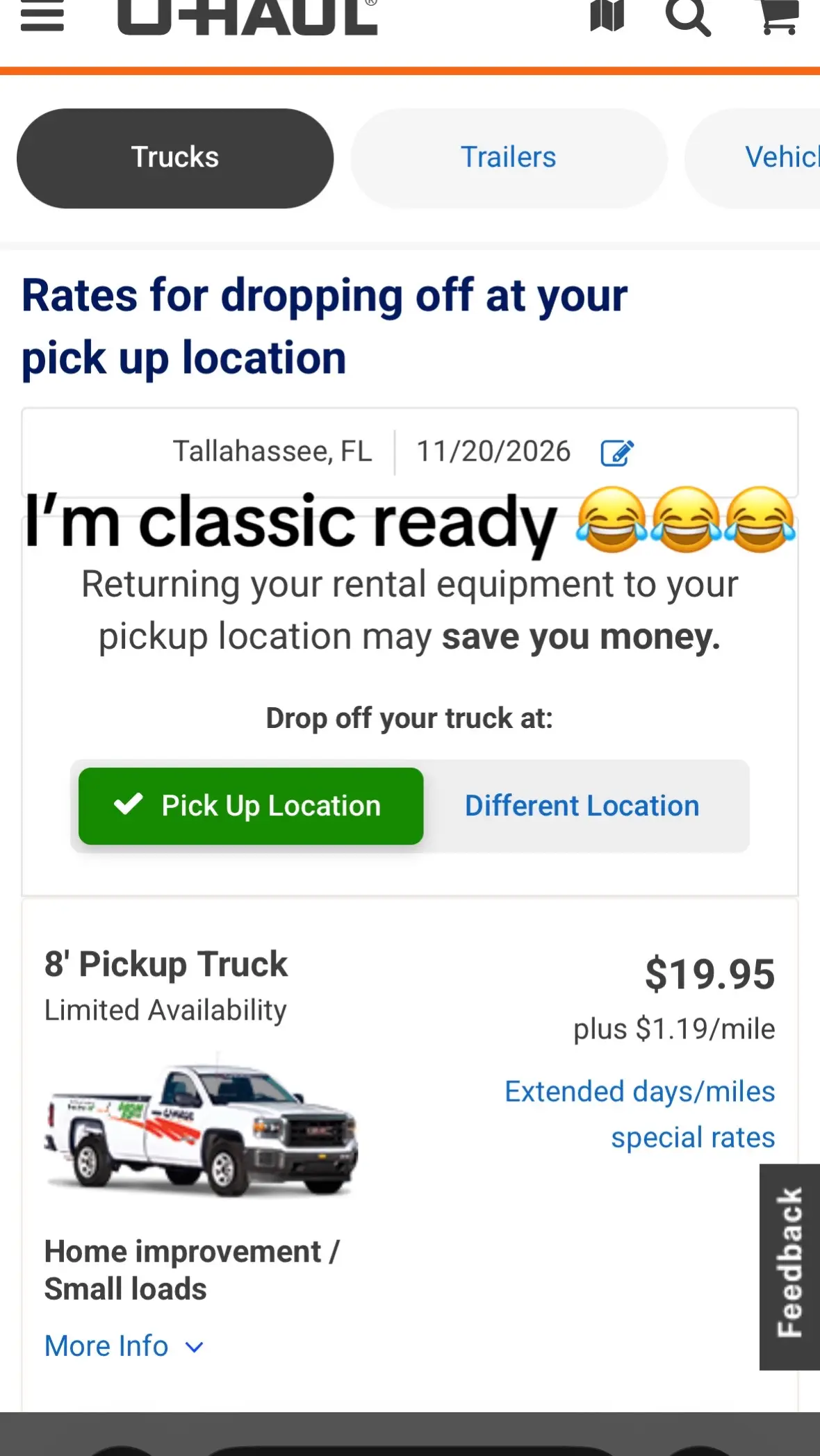The width and height of the screenshot is (820, 1456).
Task: Open Extended days/miles special rates link
Action: [x=639, y=1114]
